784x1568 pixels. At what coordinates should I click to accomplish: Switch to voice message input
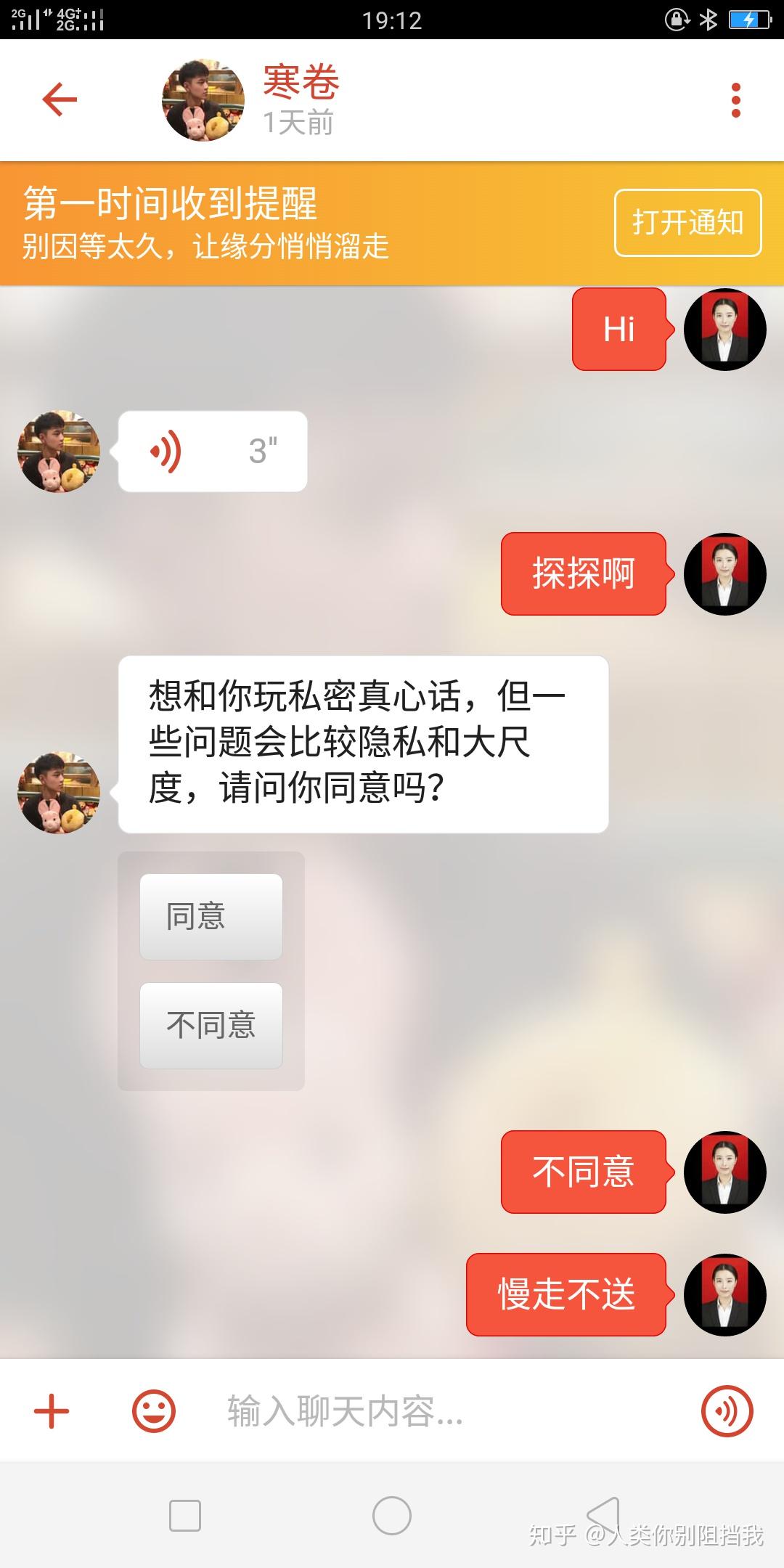coord(727,1412)
